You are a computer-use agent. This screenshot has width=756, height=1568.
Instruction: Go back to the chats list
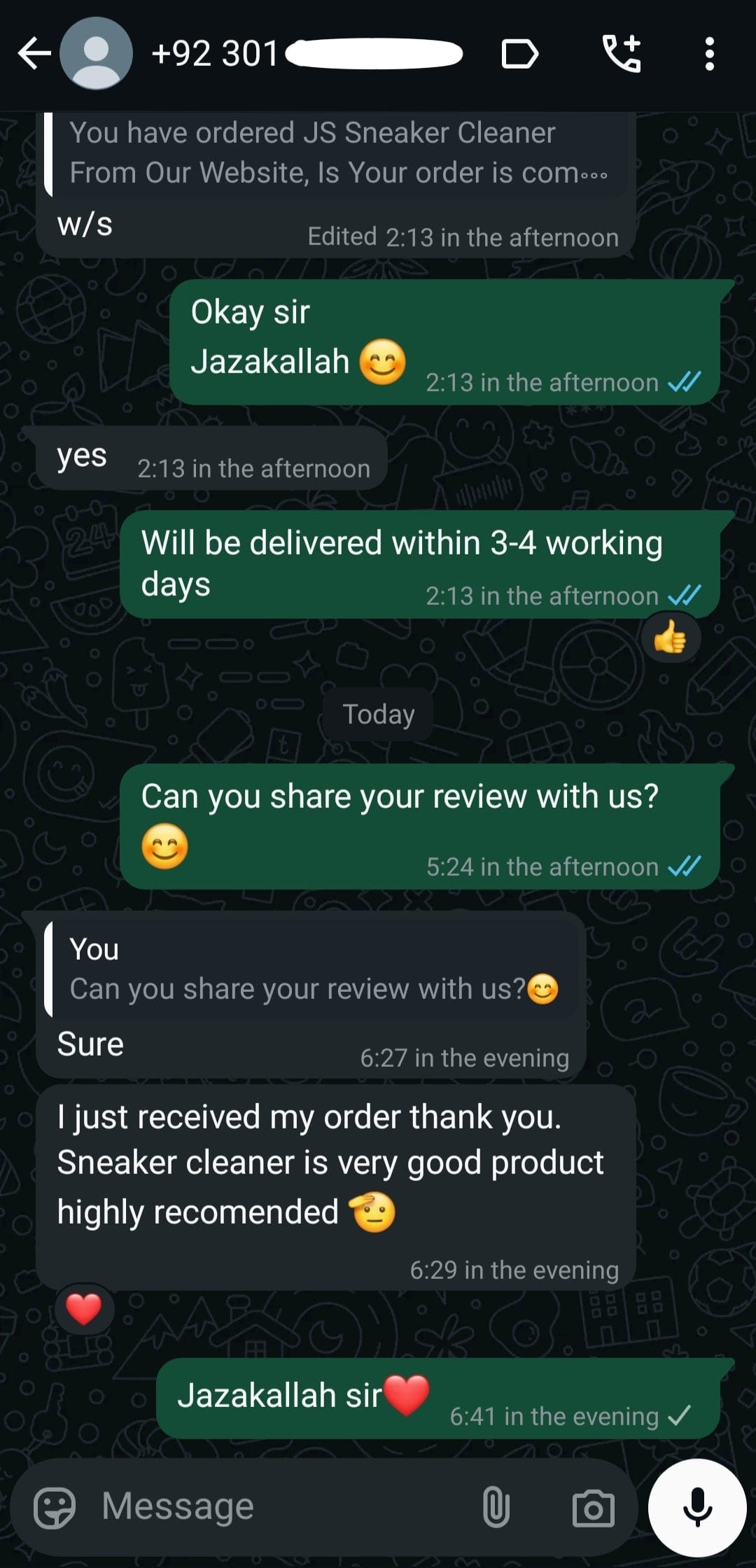(x=34, y=54)
